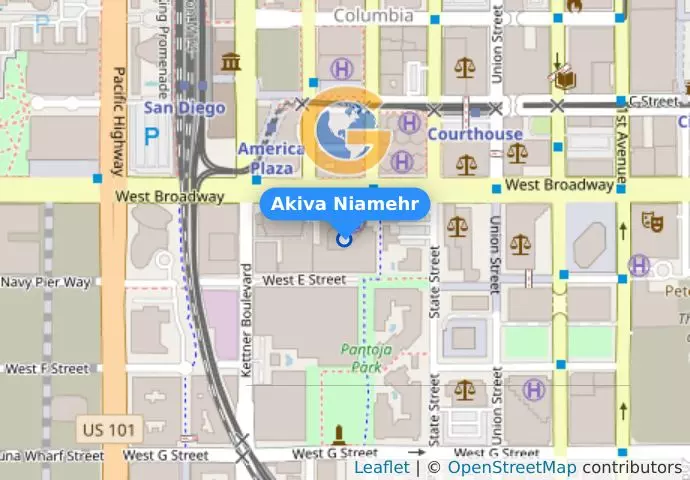Open the Leaflet attribution link
The image size is (690, 480).
381,468
